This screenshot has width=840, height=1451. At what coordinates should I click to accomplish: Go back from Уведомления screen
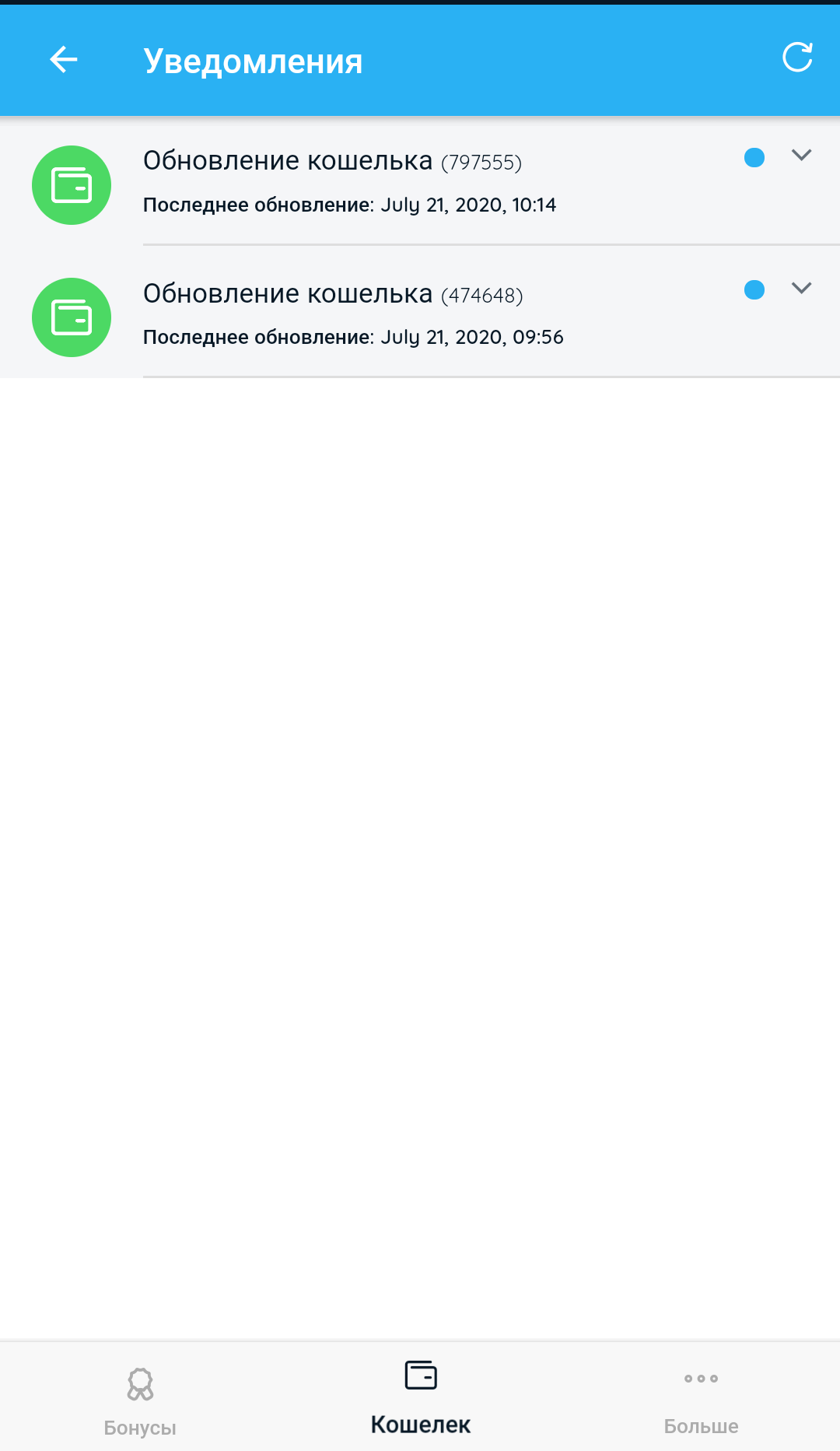64,59
